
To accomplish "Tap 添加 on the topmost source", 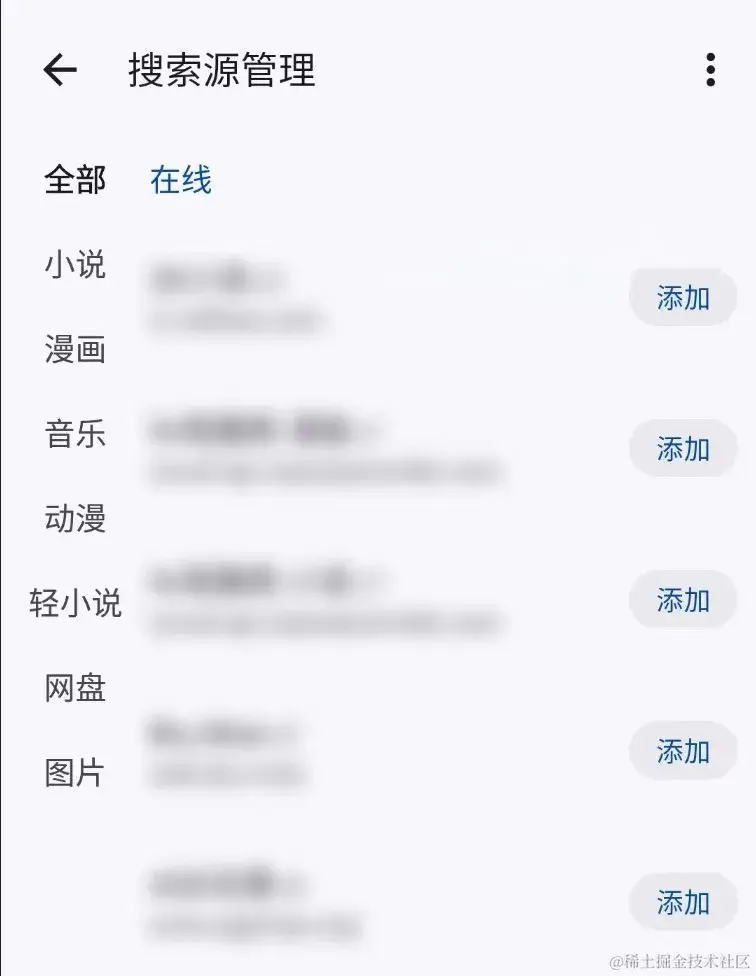I will [x=683, y=298].
